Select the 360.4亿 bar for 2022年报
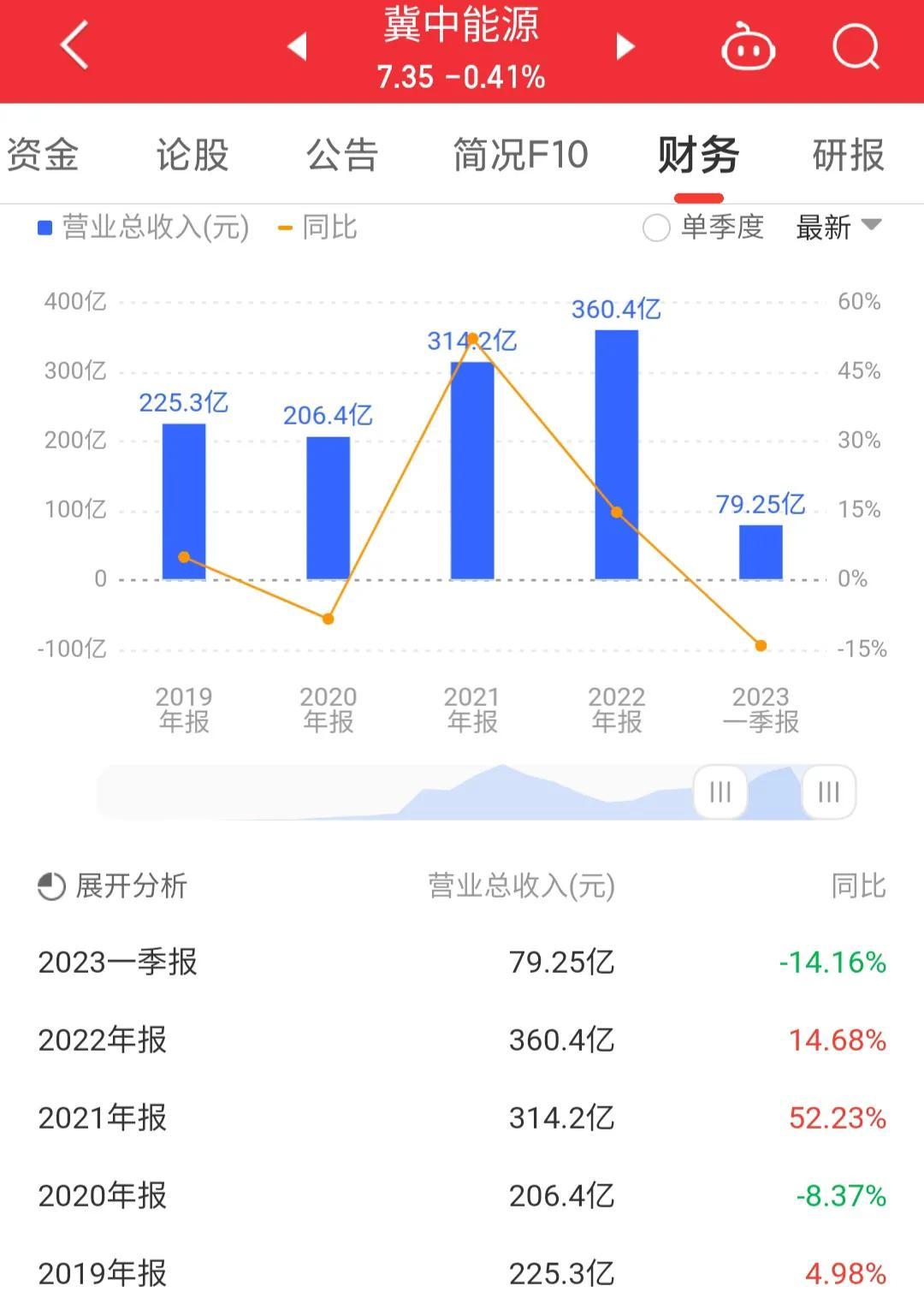The height and width of the screenshot is (1298, 924). click(616, 453)
